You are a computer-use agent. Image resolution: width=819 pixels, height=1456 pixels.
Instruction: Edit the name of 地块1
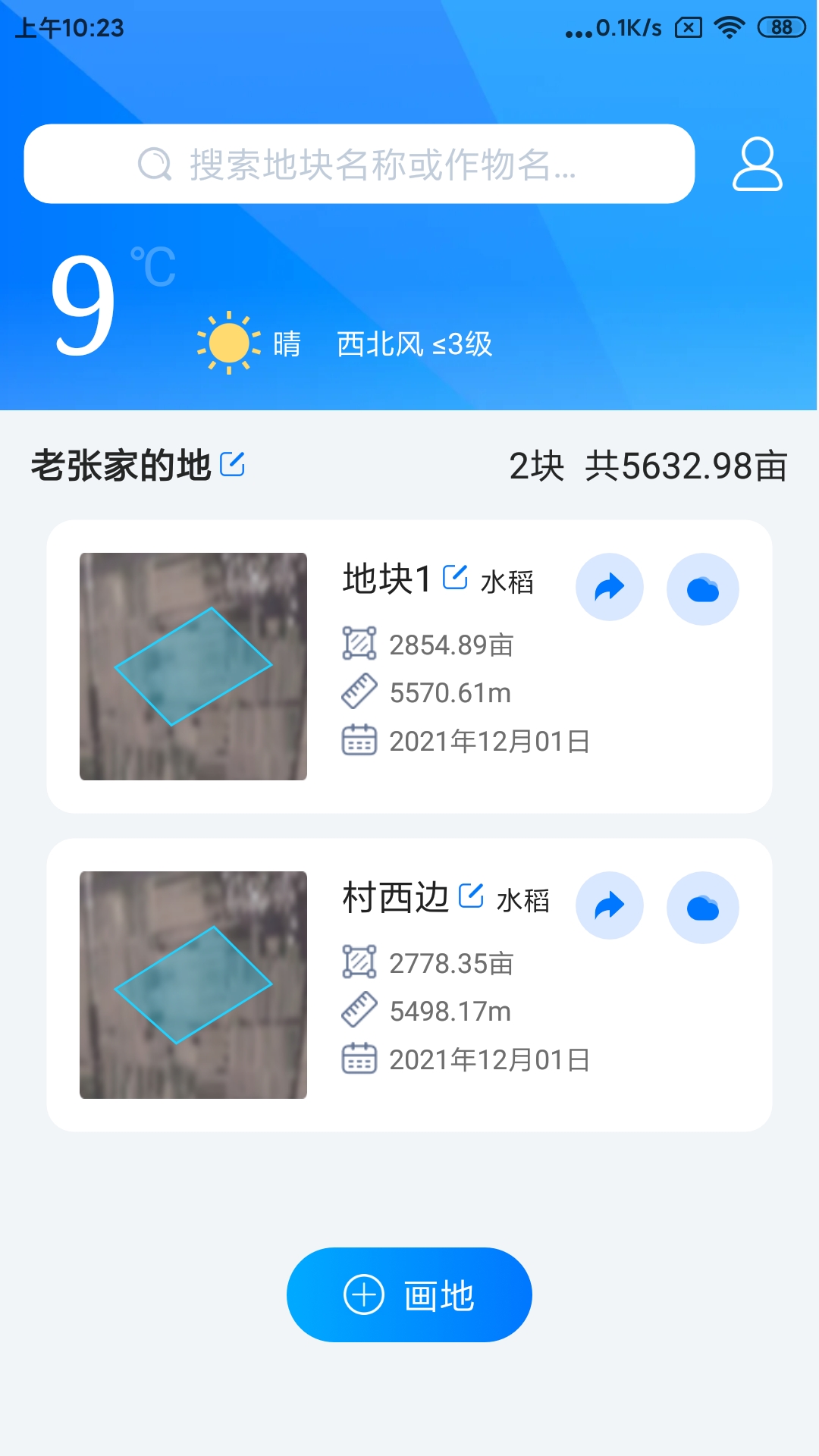pos(452,577)
